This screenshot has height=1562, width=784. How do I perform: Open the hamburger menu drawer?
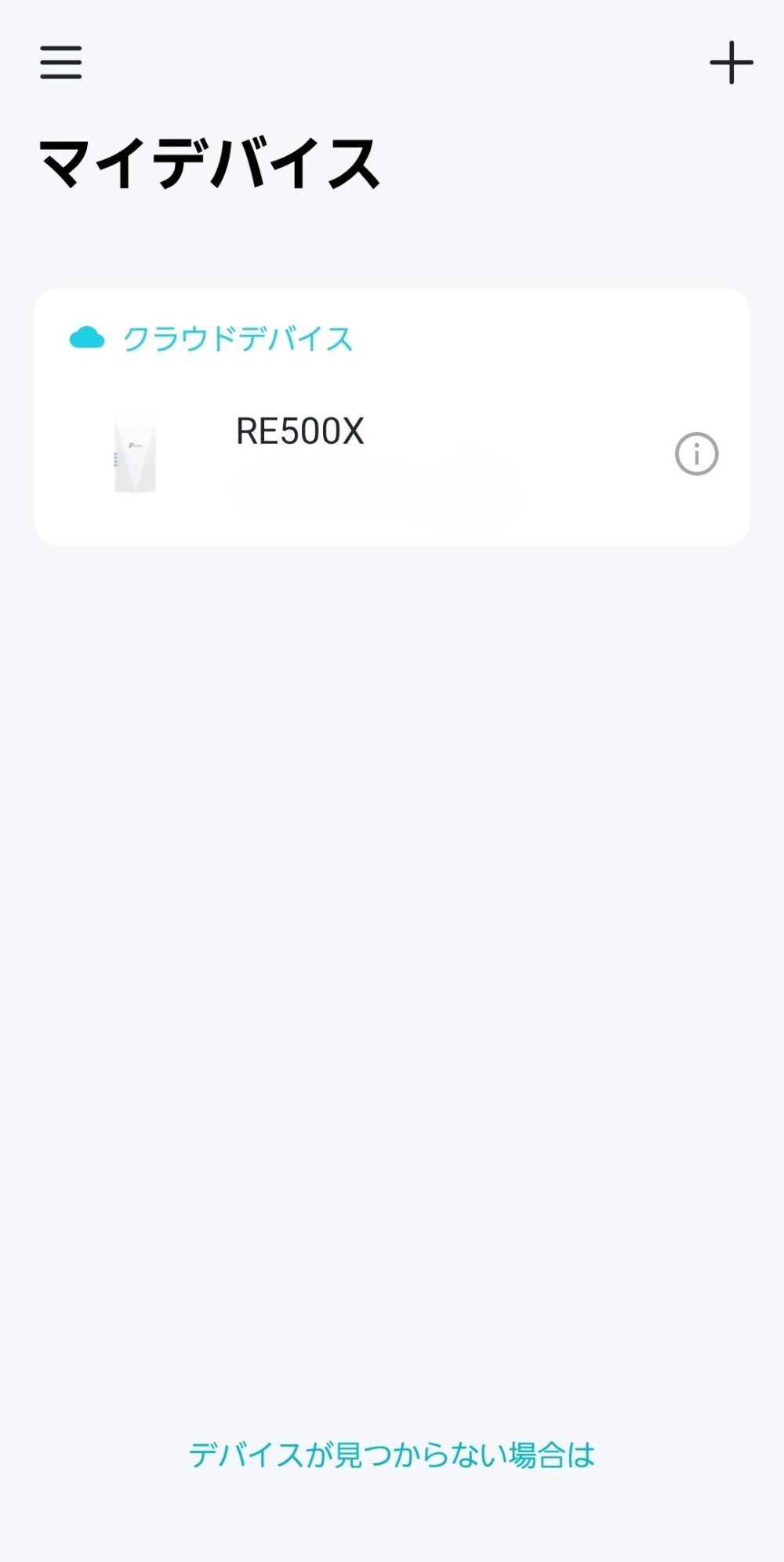[x=61, y=63]
